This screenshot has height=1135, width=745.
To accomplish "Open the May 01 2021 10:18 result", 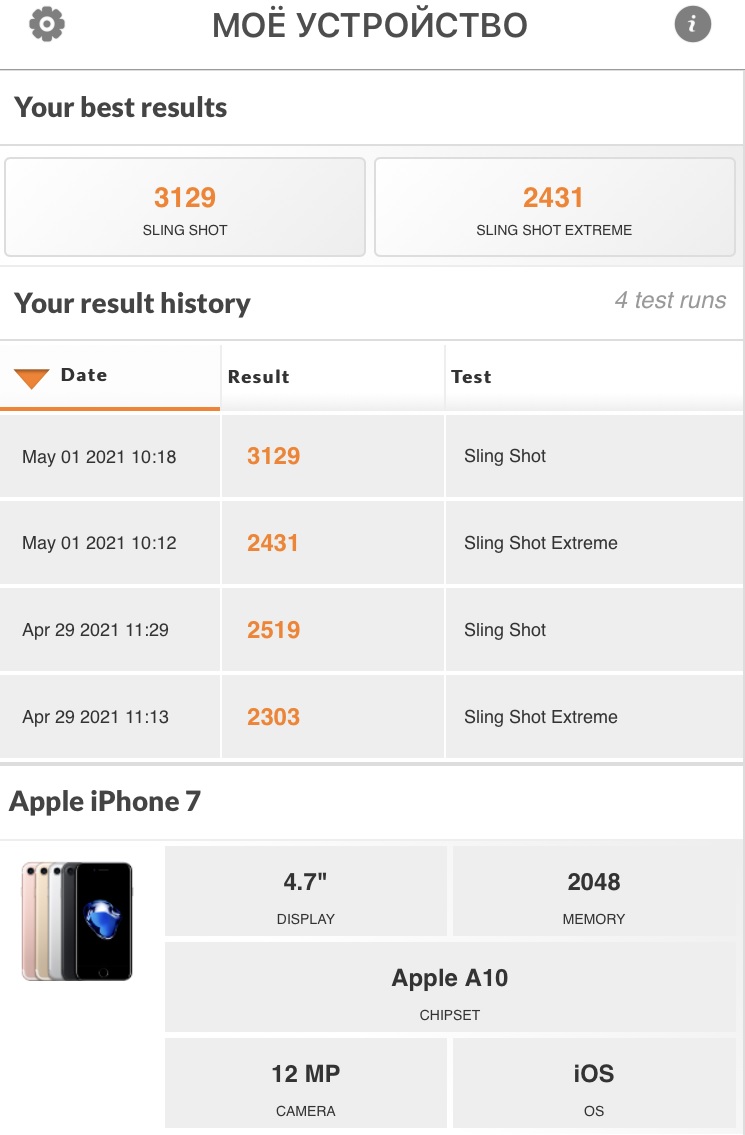I will coord(372,457).
